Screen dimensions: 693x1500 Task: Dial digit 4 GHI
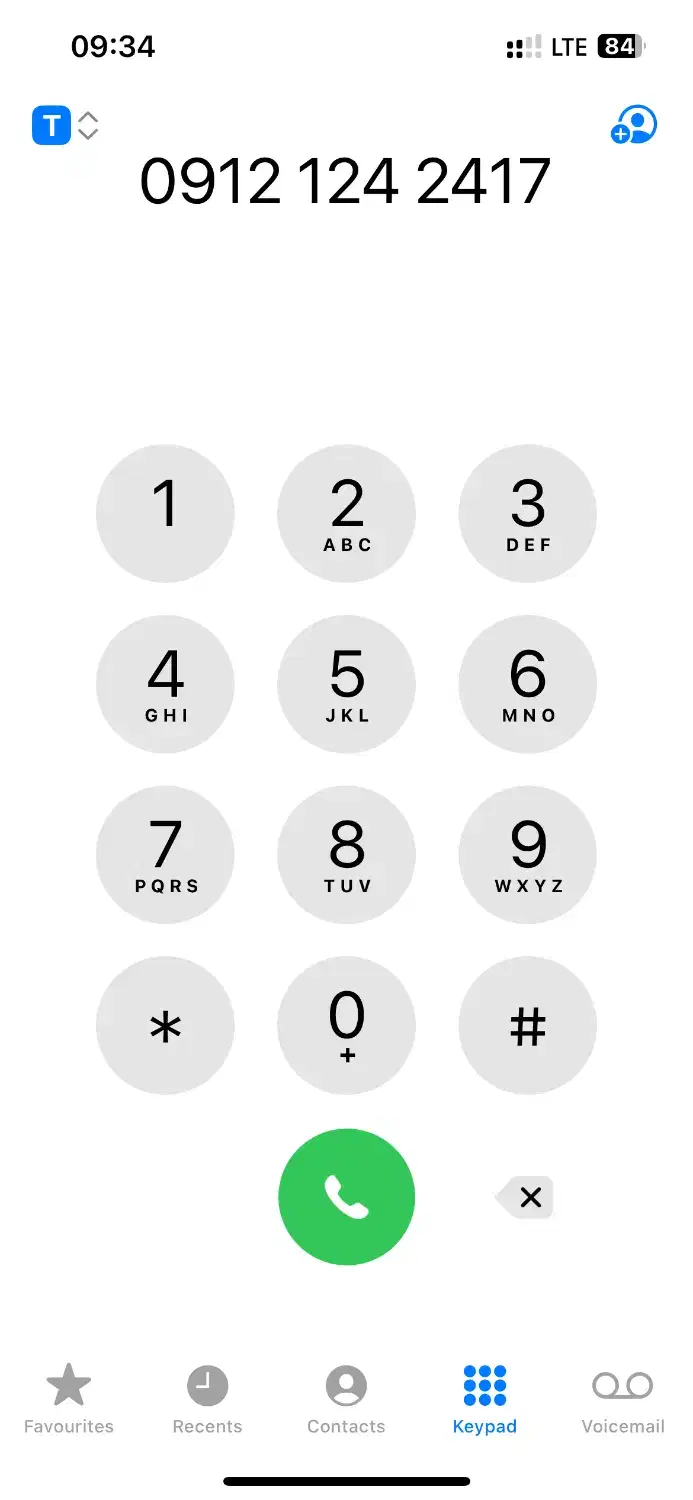(165, 684)
